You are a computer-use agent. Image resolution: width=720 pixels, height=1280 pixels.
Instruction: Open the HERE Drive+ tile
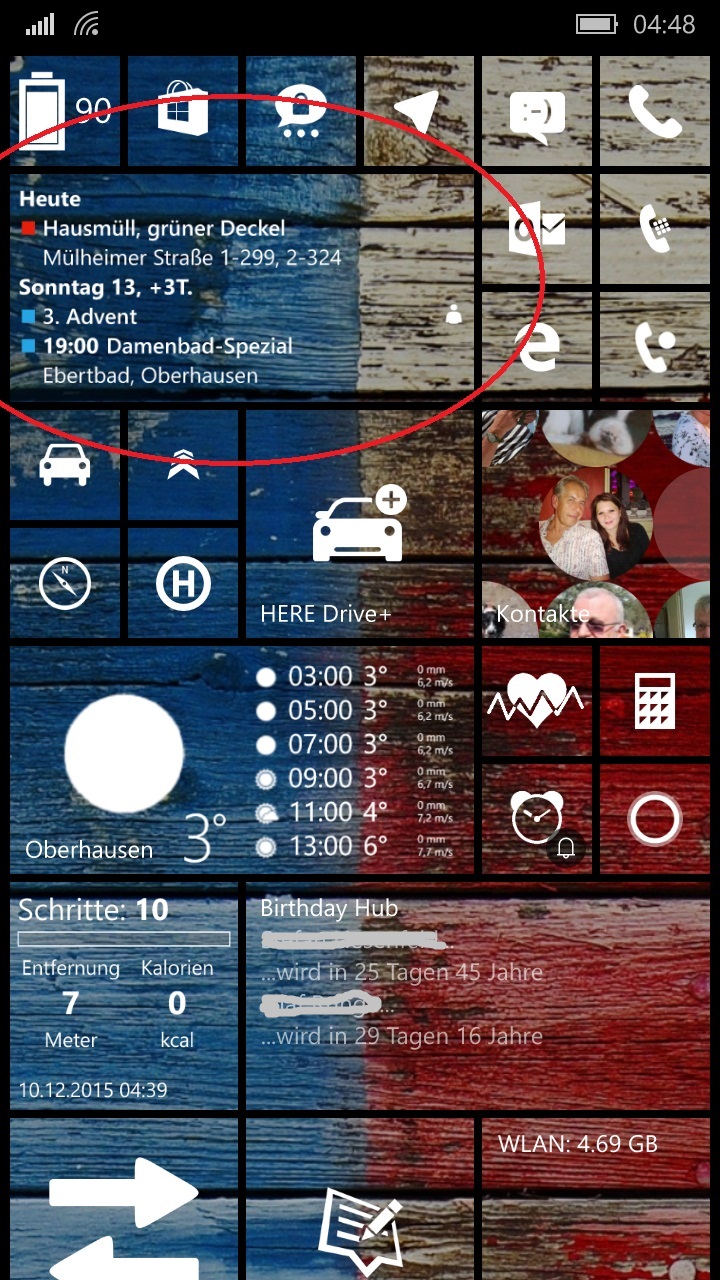pyautogui.click(x=360, y=524)
